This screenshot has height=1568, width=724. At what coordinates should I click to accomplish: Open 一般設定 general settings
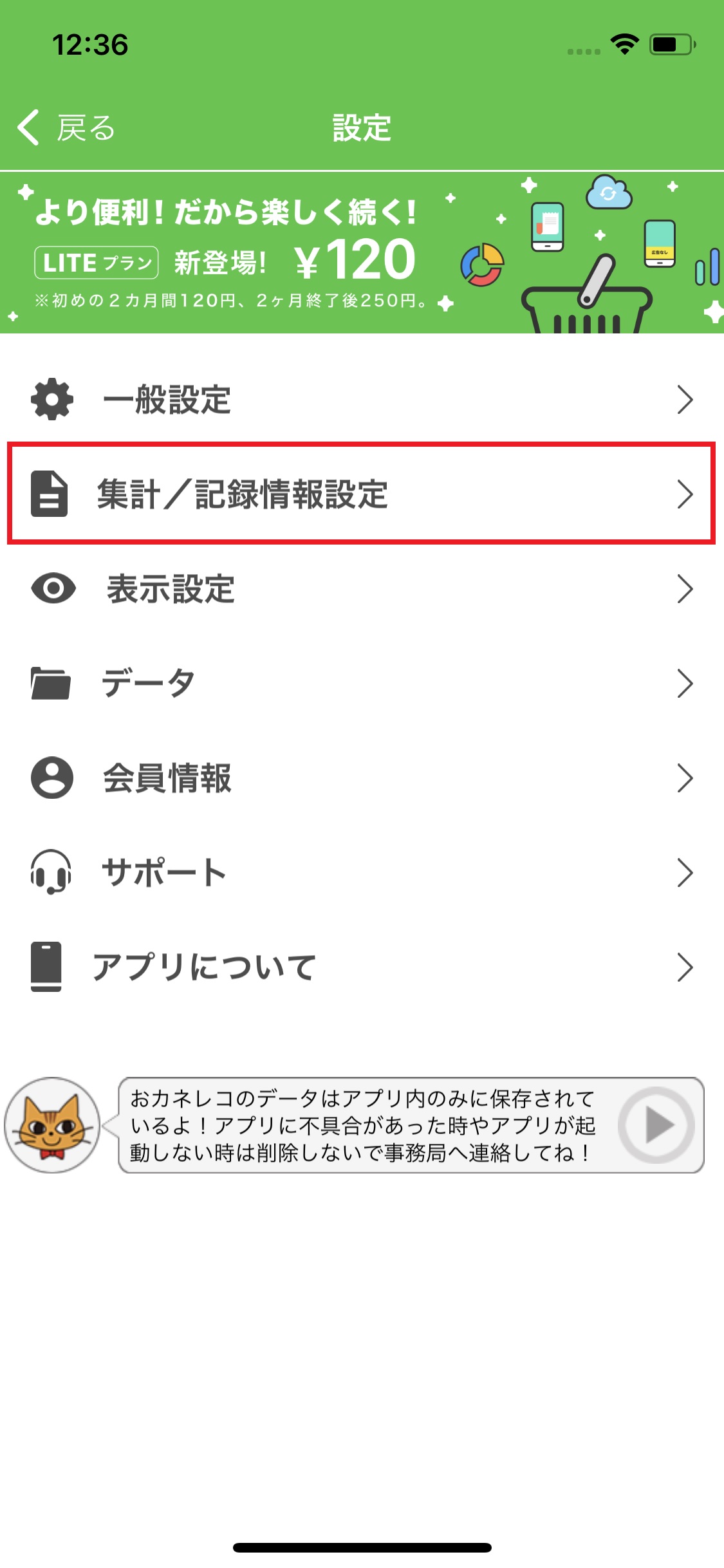tap(362, 400)
